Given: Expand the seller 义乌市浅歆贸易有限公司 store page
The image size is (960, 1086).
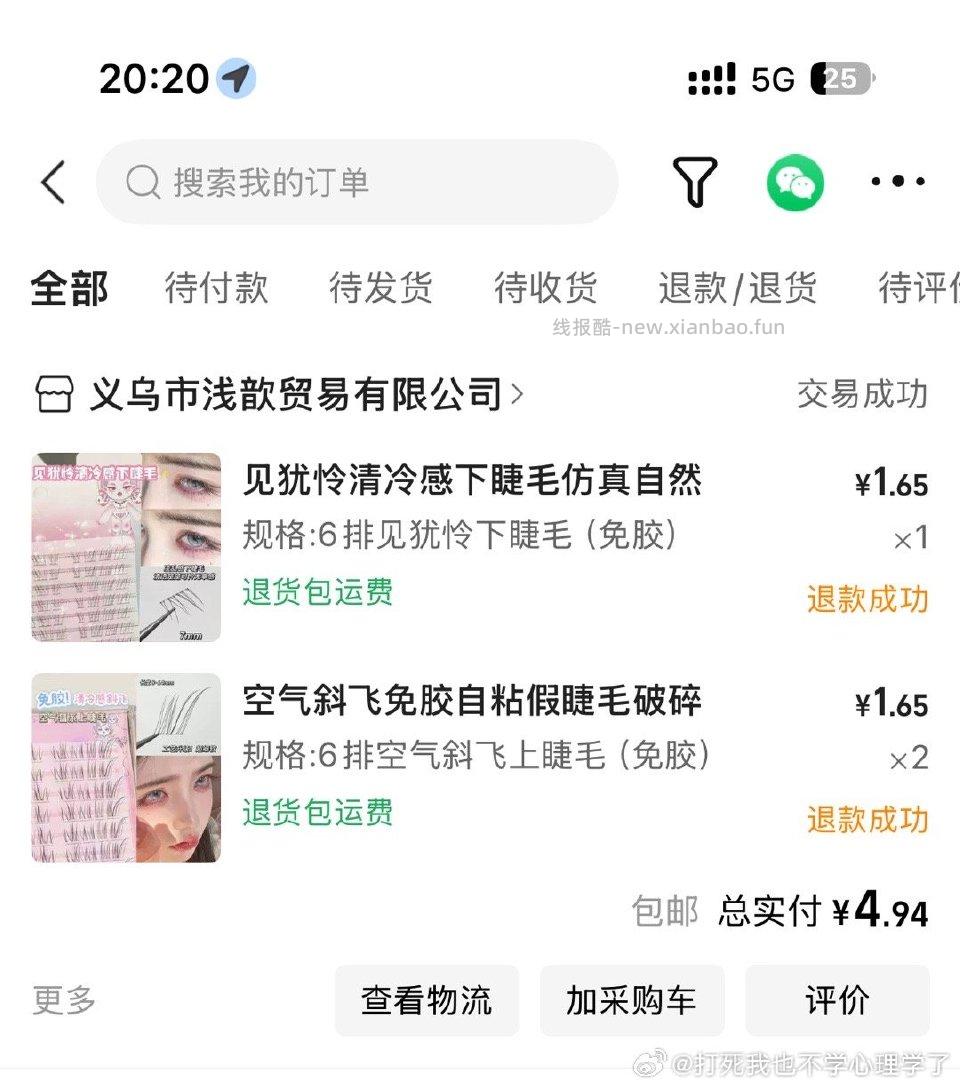Looking at the screenshot, I should pos(300,393).
